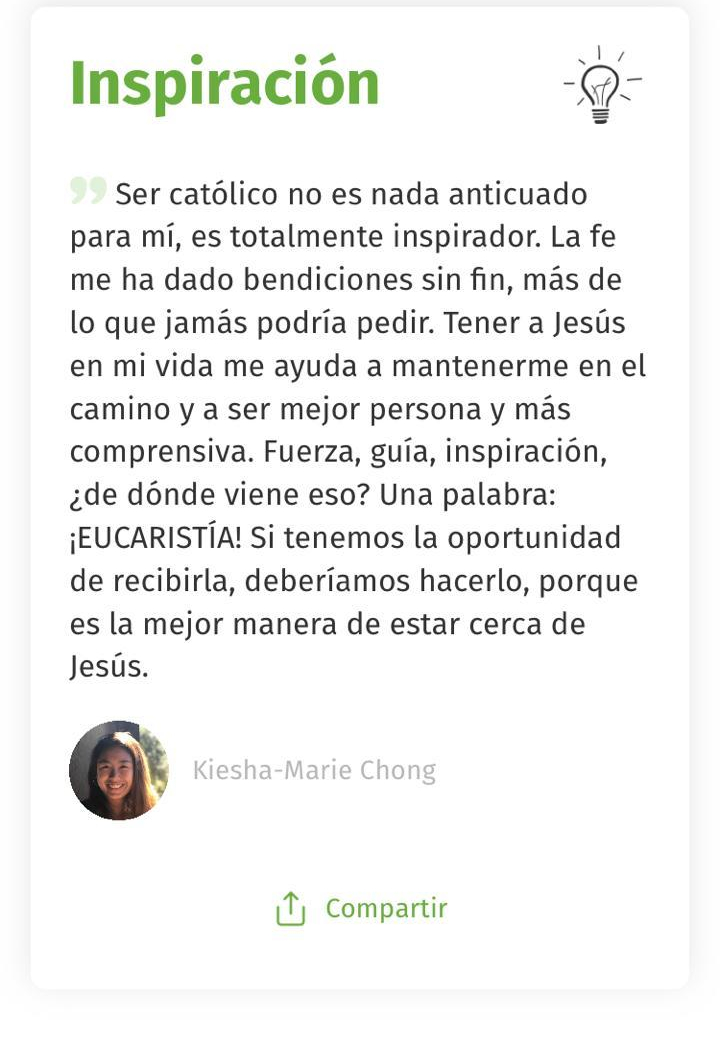Share this quote with Compartir

tap(361, 908)
